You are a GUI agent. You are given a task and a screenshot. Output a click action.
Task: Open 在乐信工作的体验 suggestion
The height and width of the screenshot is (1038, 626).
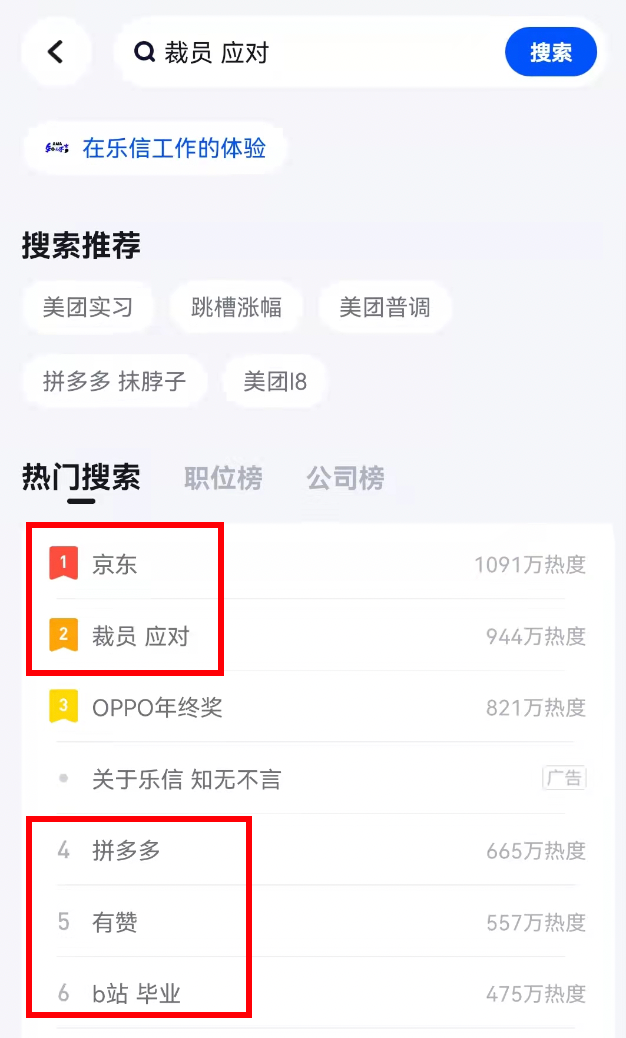(157, 148)
